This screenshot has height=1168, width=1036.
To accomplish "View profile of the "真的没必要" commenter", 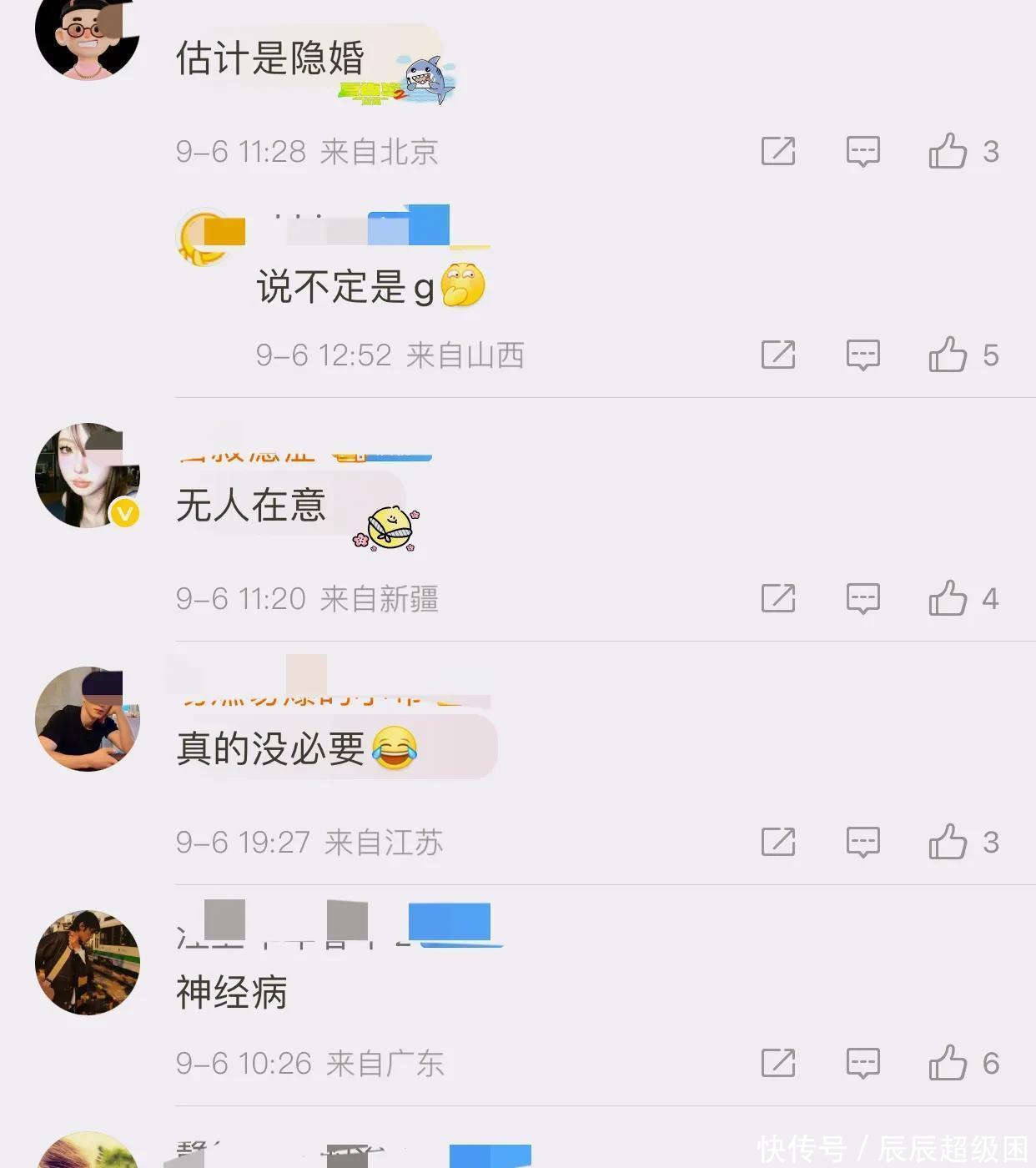I will [x=88, y=718].
